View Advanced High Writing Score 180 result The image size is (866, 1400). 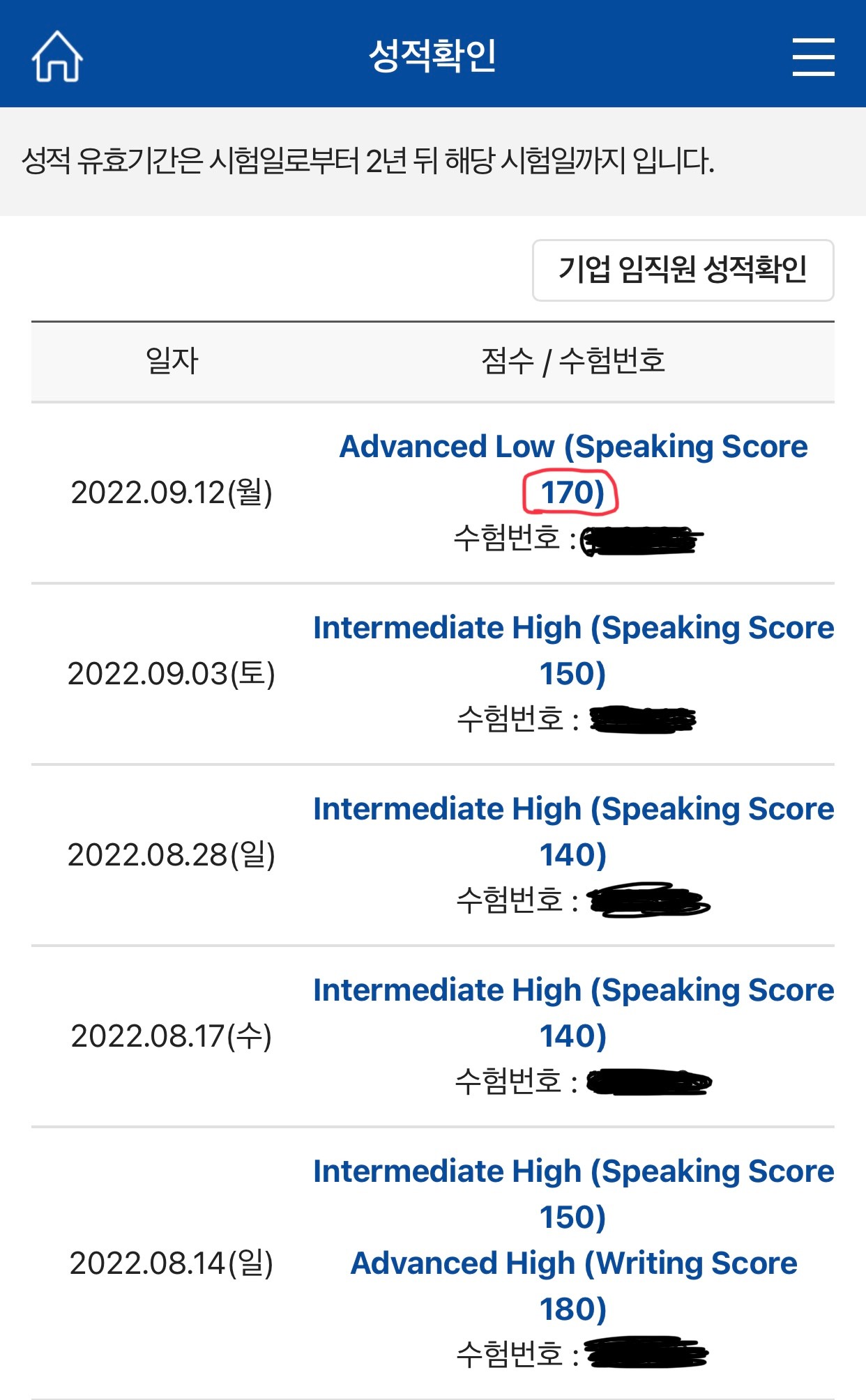point(573,1286)
